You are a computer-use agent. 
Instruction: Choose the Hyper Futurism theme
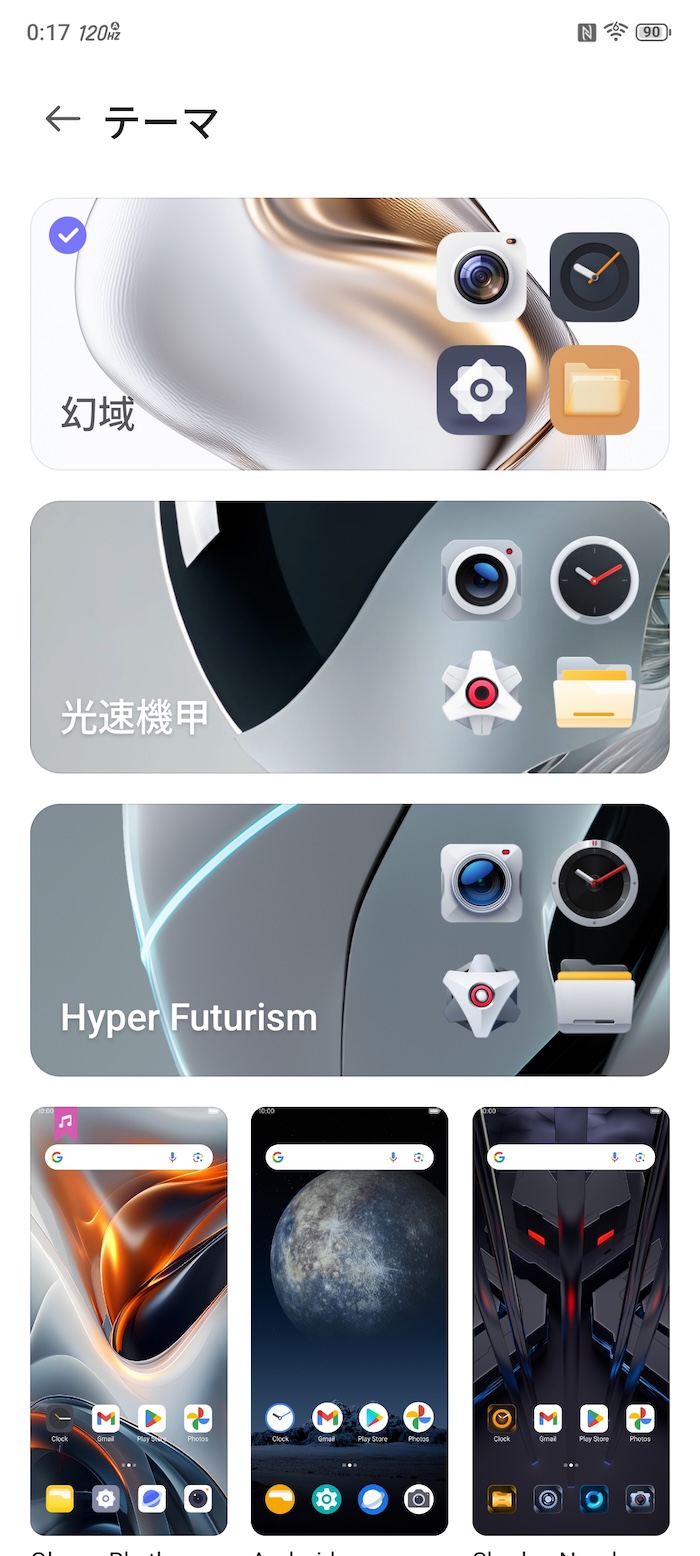pos(350,940)
